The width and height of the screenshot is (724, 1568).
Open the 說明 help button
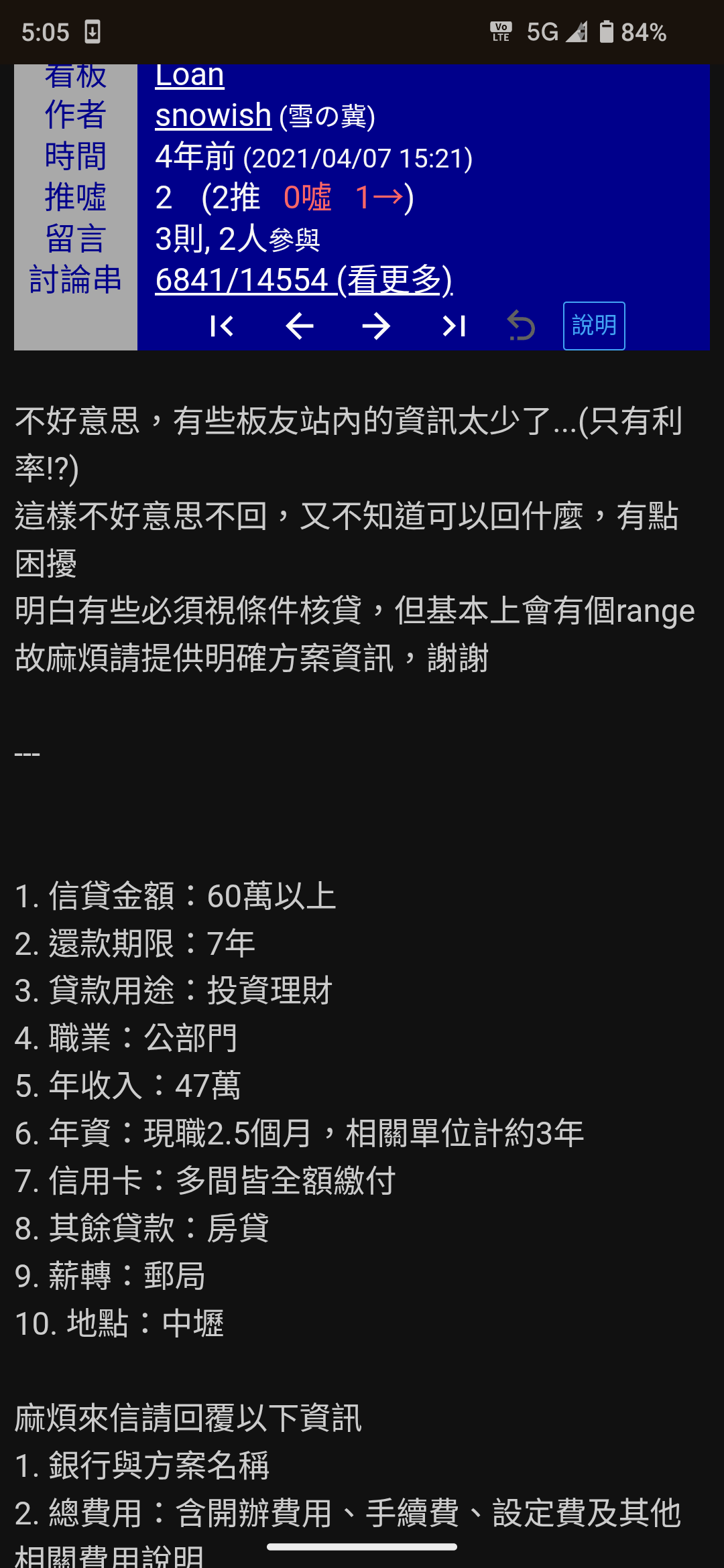(594, 326)
